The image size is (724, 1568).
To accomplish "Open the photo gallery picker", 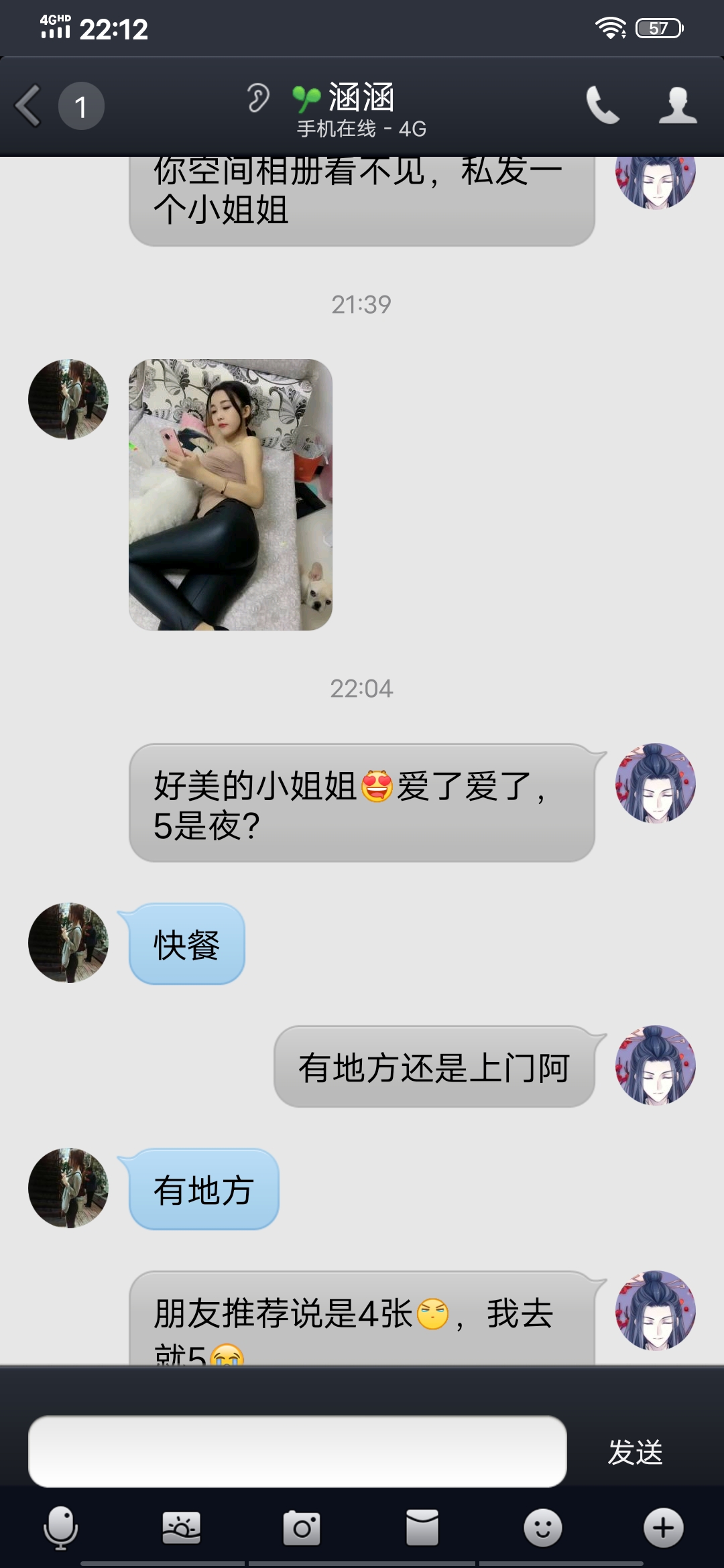I will pos(181,1528).
